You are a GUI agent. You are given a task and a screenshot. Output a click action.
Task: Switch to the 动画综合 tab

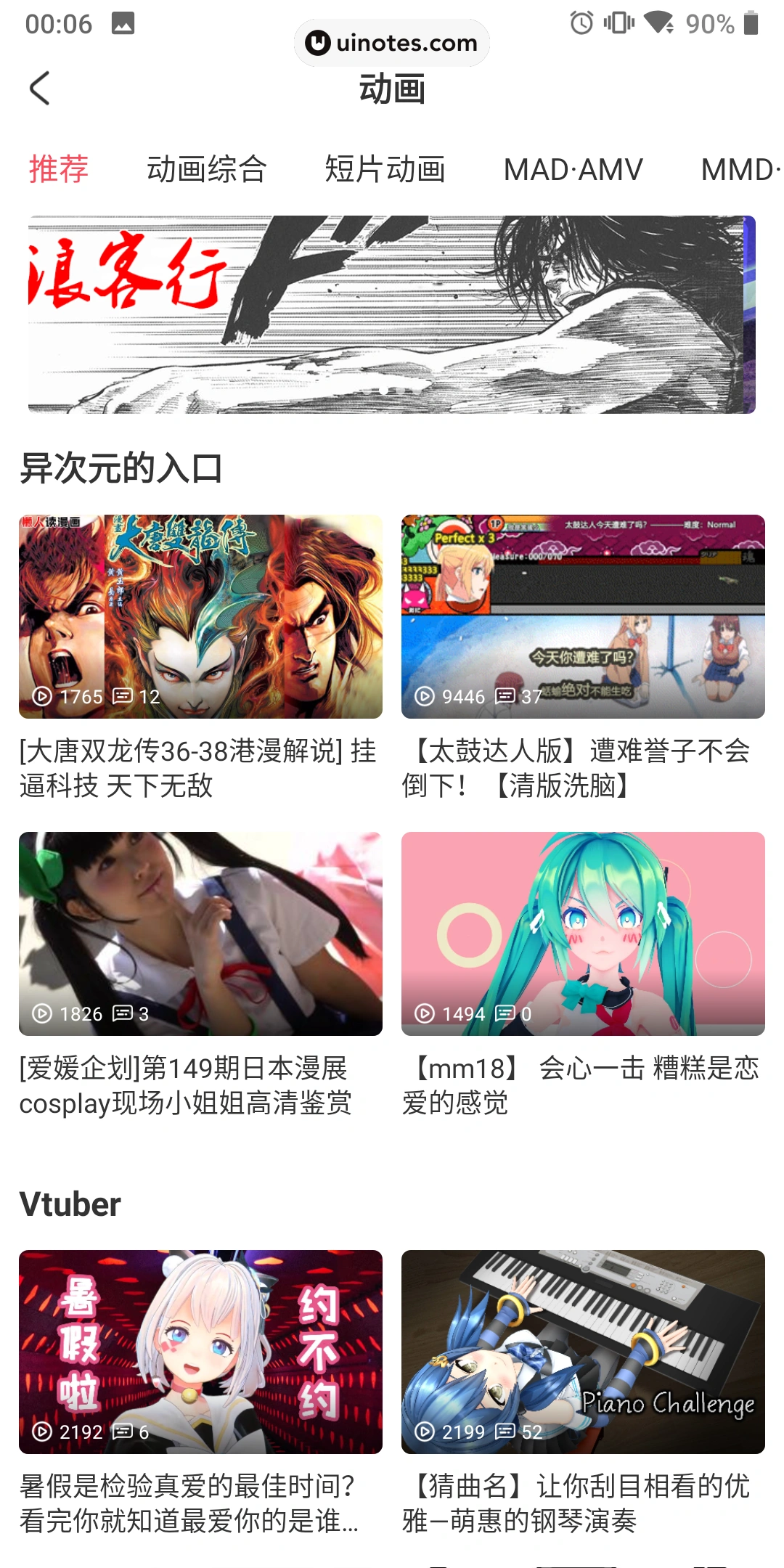point(207,169)
